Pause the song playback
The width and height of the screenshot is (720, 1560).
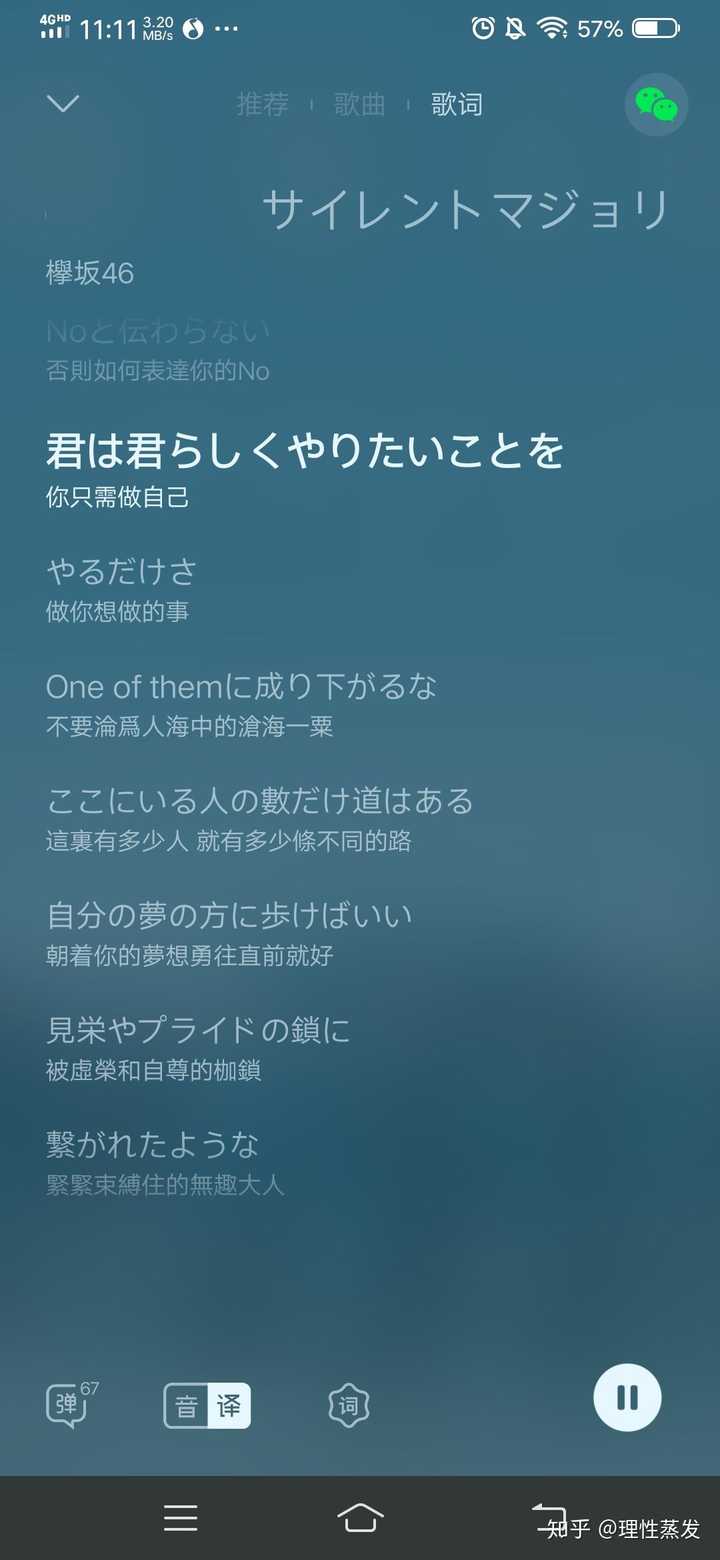point(627,1397)
